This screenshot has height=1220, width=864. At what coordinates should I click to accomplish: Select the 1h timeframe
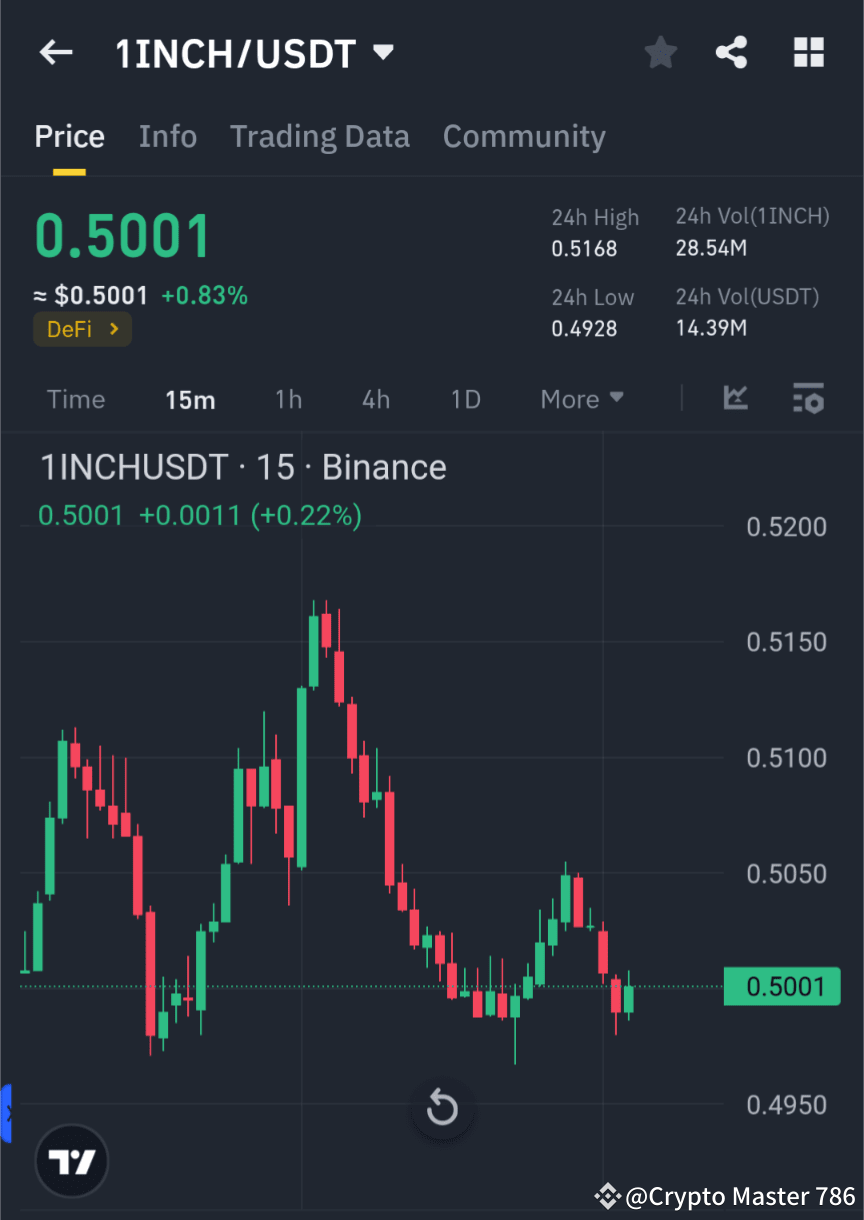click(288, 398)
